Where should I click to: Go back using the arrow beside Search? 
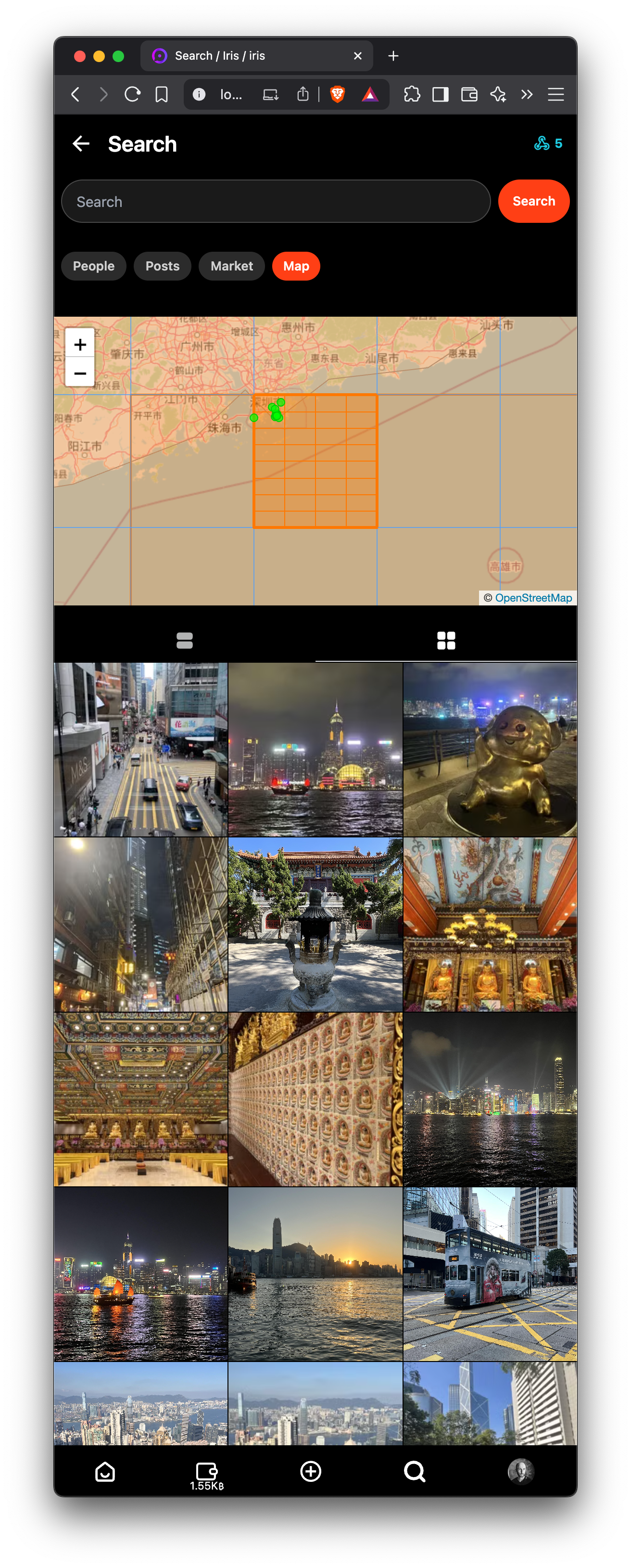coord(80,144)
